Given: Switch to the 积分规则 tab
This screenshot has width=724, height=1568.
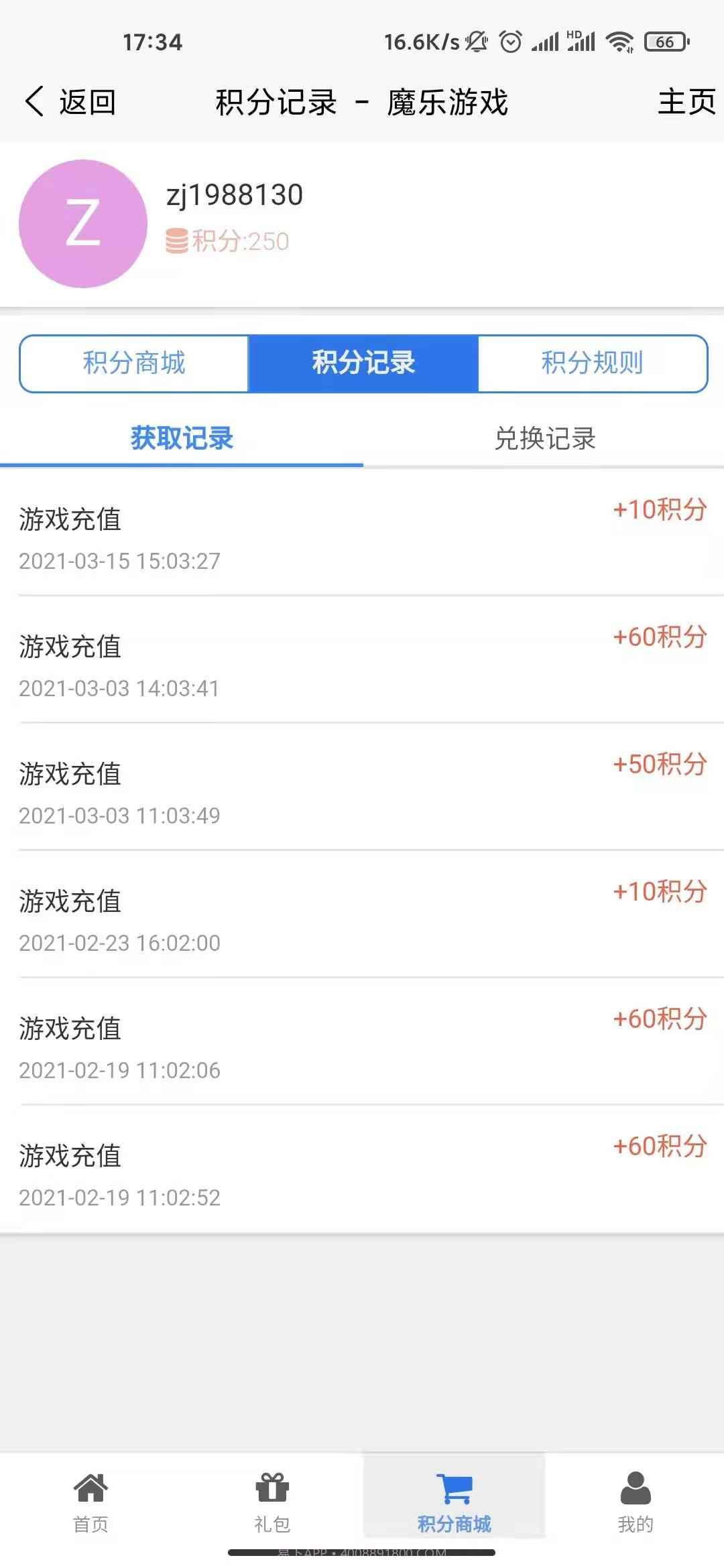Looking at the screenshot, I should coord(592,364).
